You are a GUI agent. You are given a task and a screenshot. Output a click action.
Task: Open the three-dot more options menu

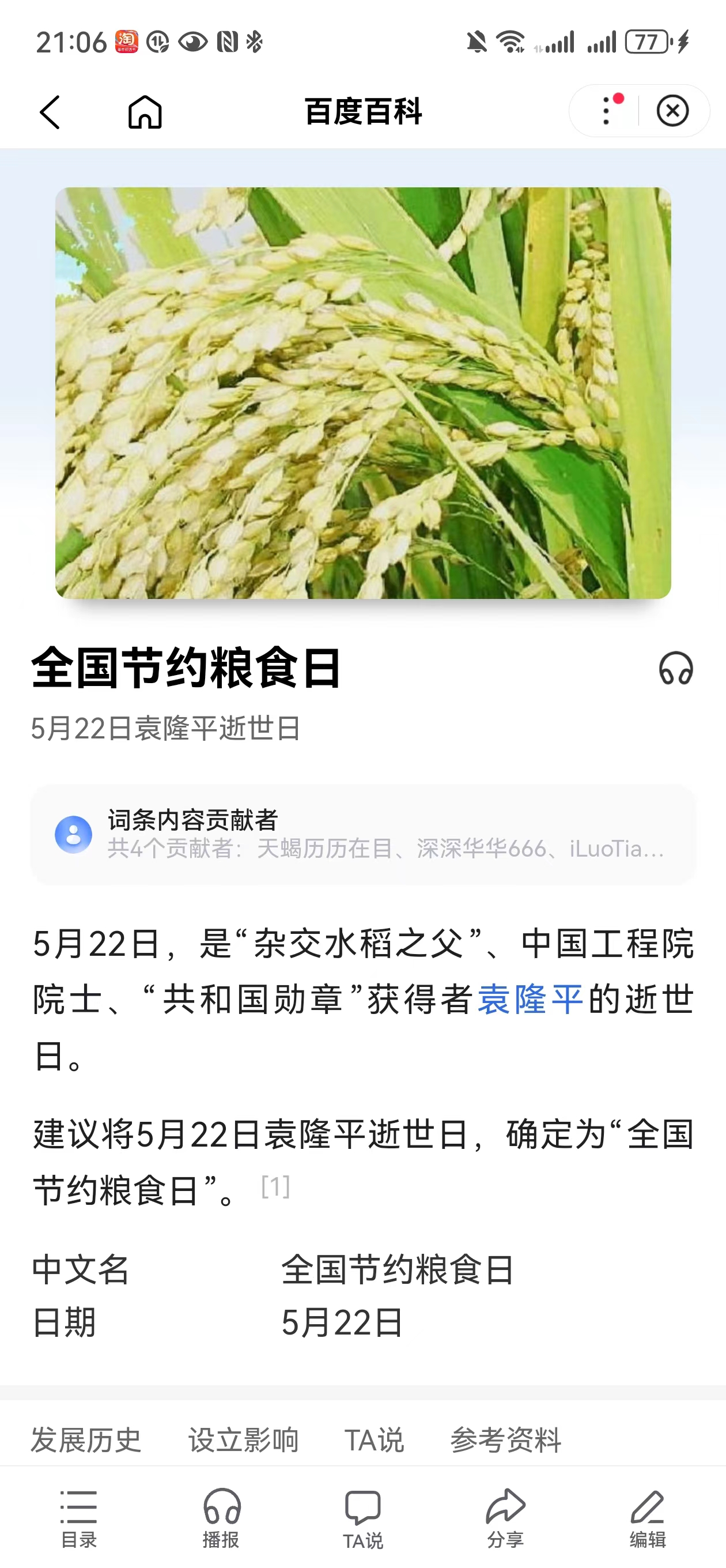[606, 111]
